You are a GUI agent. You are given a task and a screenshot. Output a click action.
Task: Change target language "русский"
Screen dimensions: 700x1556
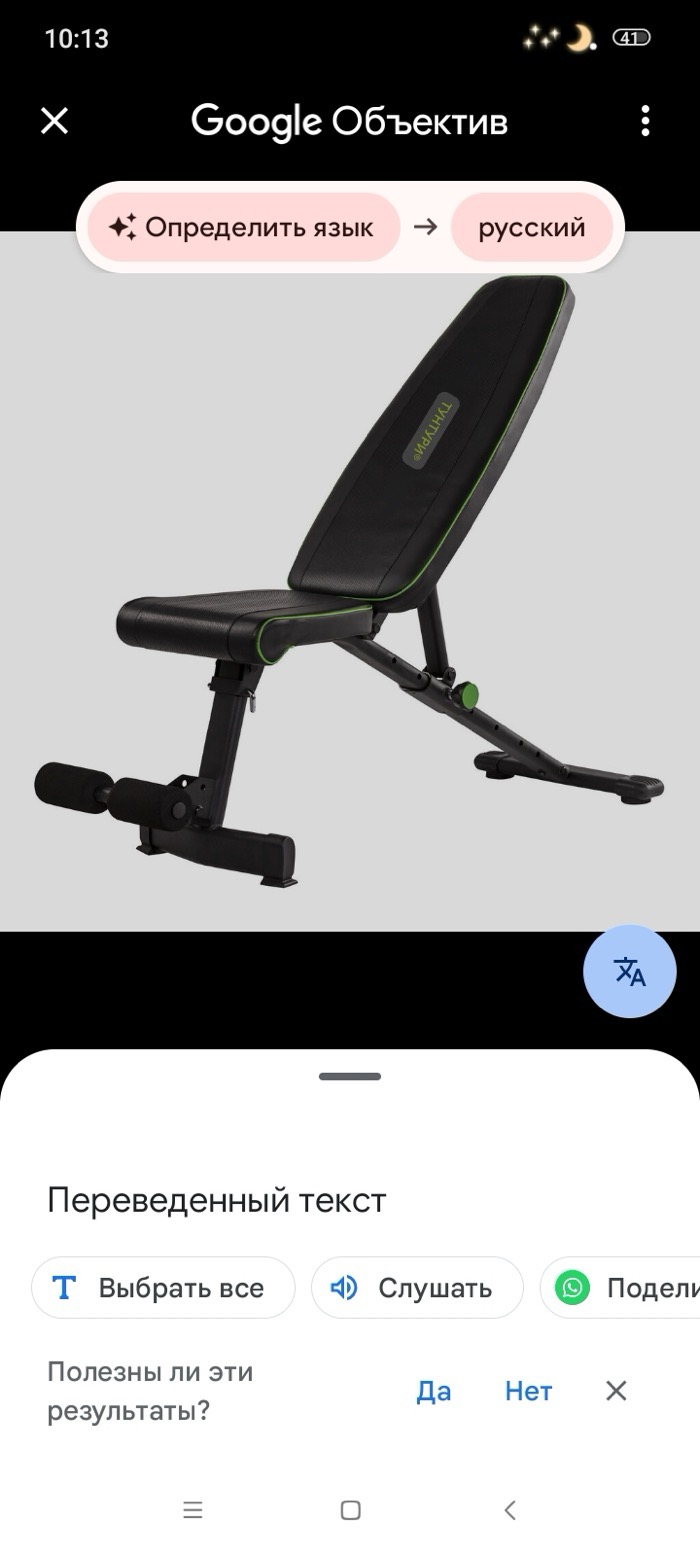pos(531,227)
